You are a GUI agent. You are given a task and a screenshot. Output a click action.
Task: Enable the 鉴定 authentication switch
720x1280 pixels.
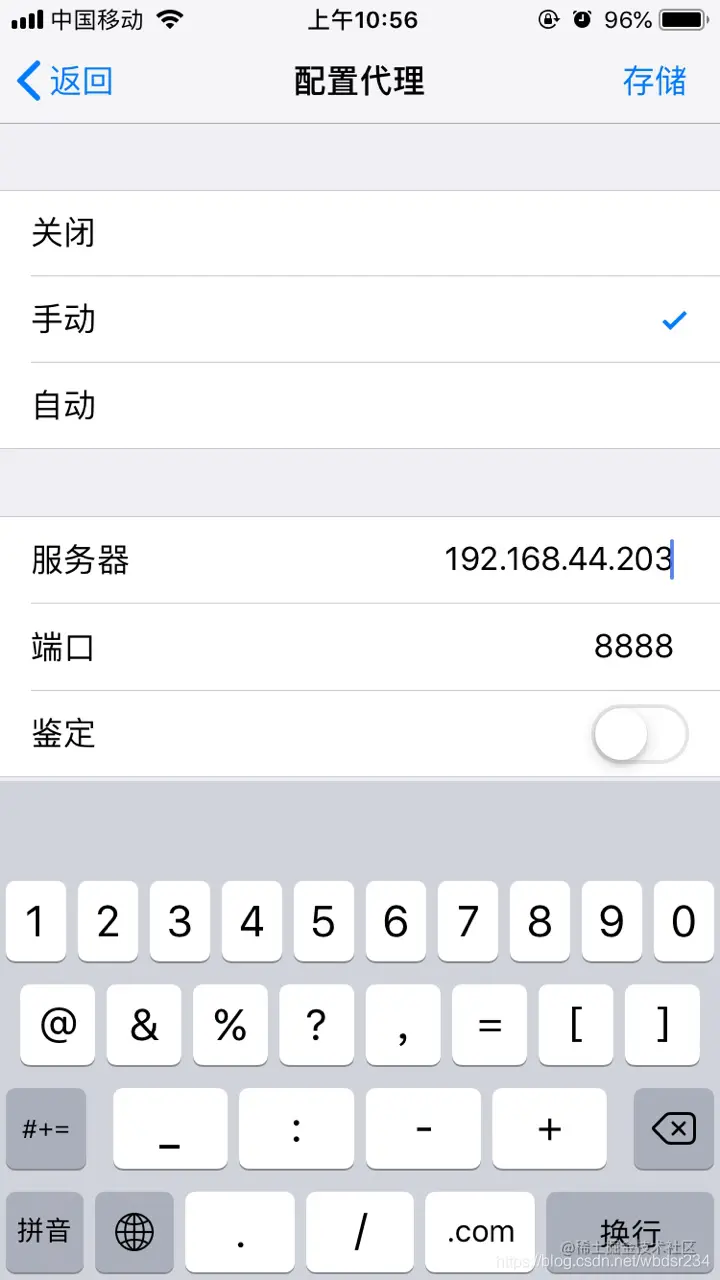640,733
